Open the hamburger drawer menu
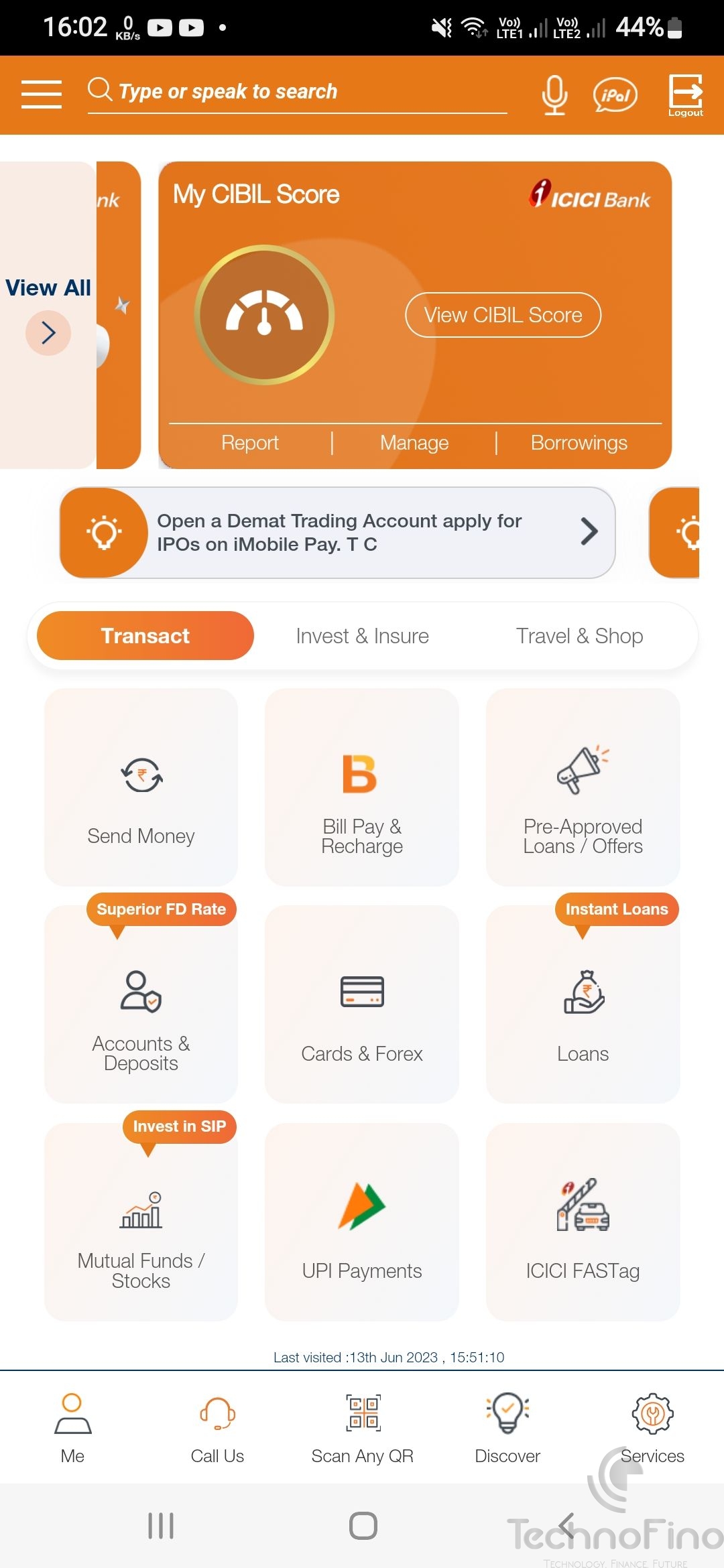Viewport: 724px width, 1568px height. pos(41,94)
